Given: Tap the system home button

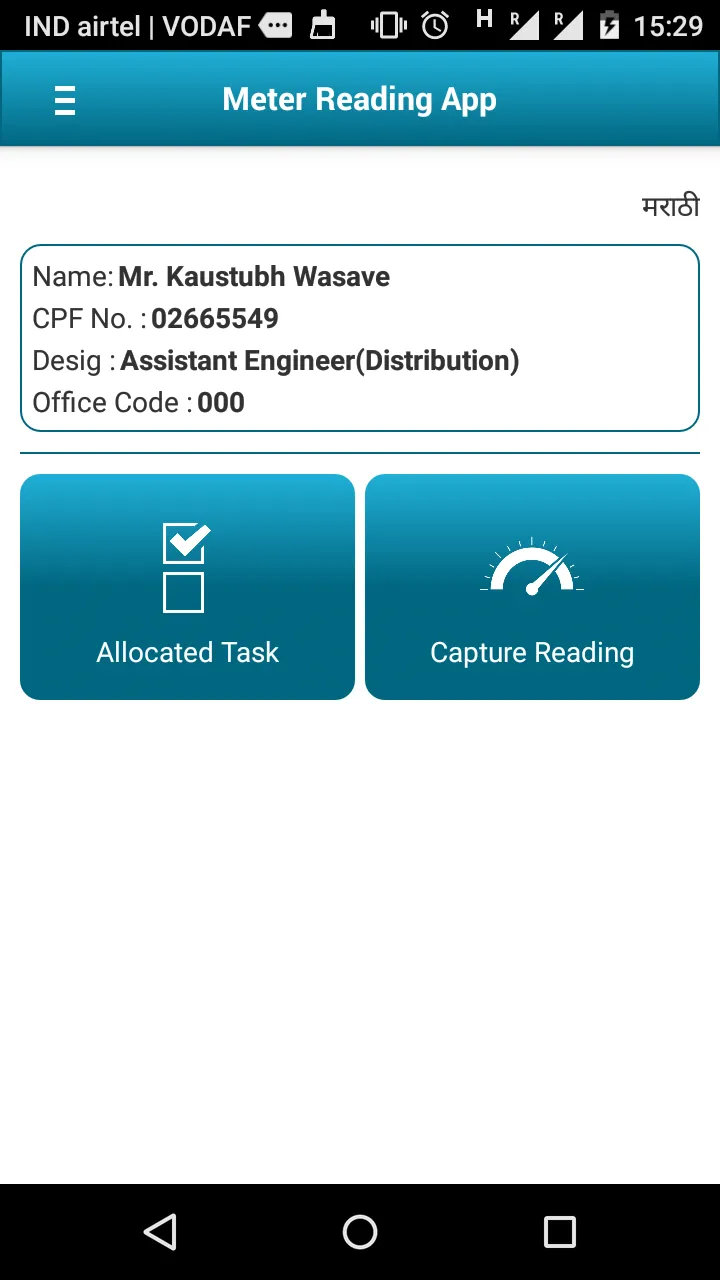Looking at the screenshot, I should (360, 1232).
